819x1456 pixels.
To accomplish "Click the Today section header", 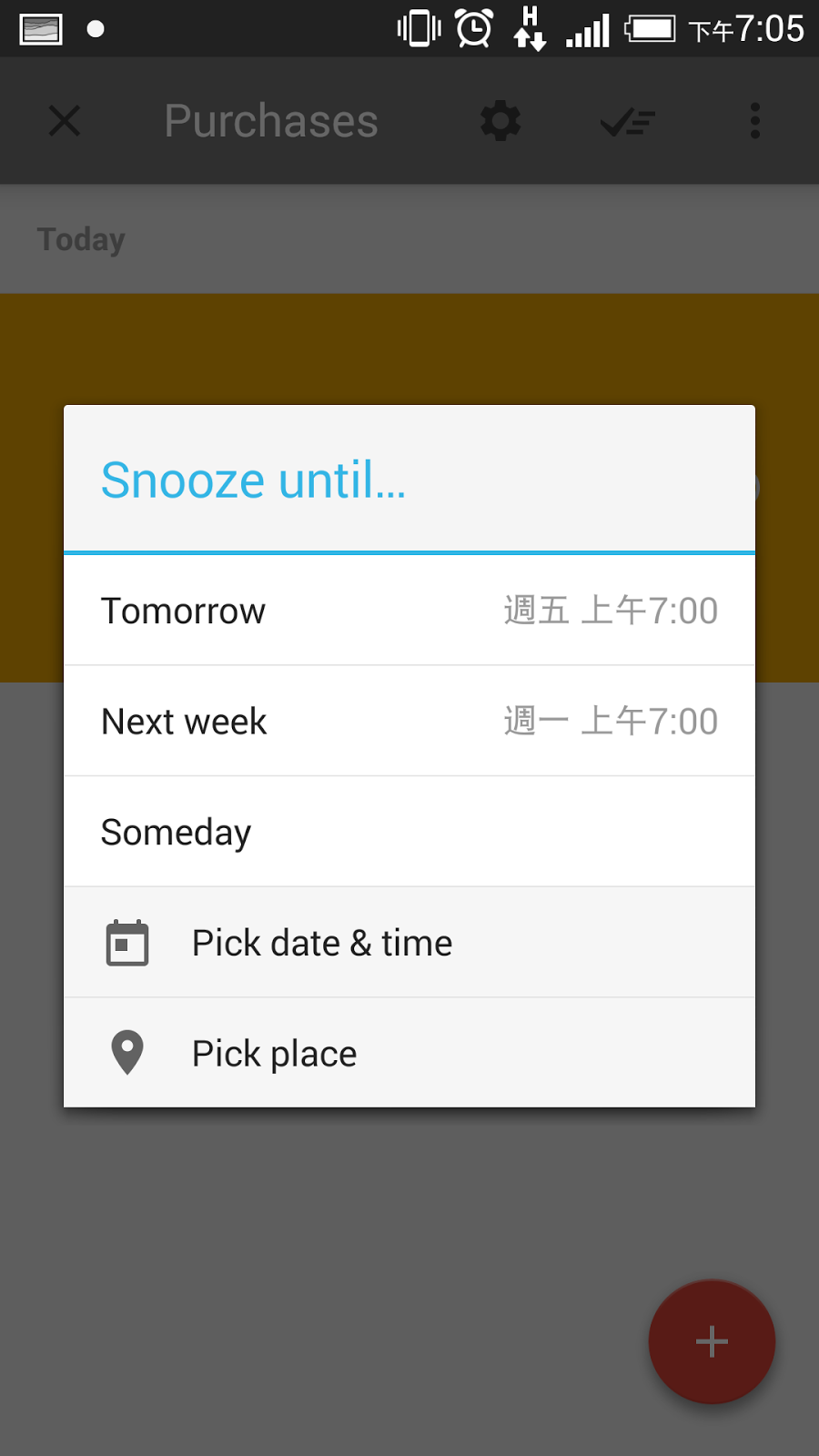I will point(81,239).
